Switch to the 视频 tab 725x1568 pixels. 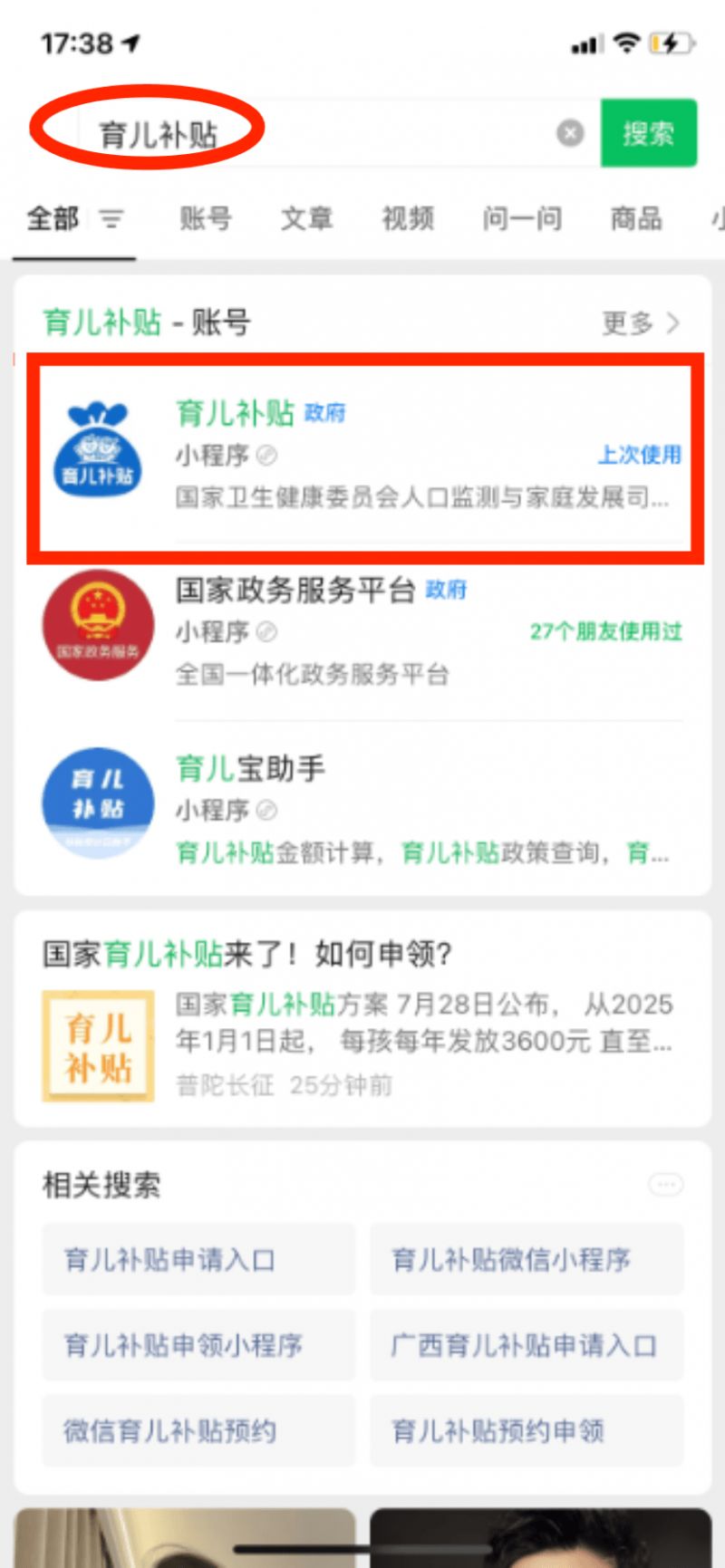click(x=407, y=219)
